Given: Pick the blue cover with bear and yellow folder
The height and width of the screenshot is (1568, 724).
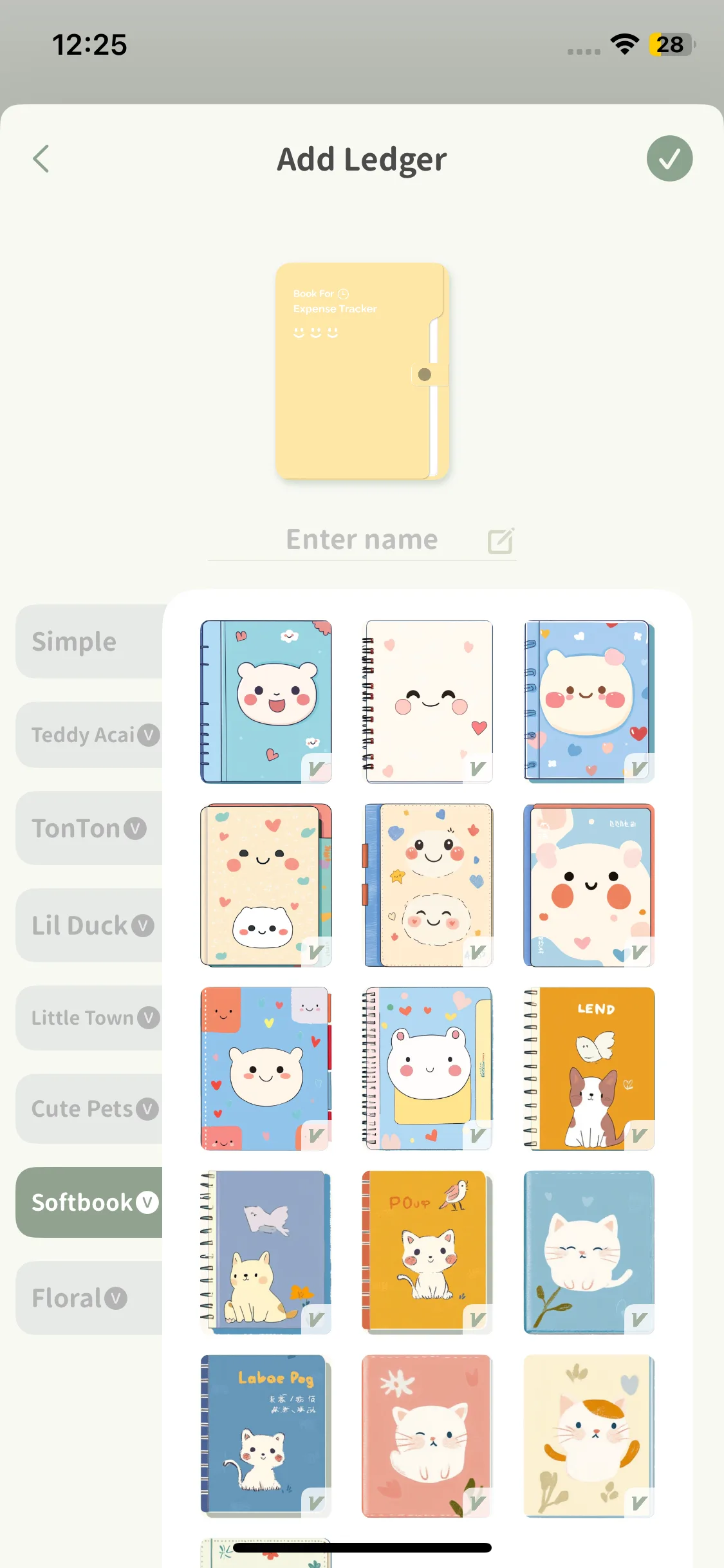Looking at the screenshot, I should point(427,1069).
